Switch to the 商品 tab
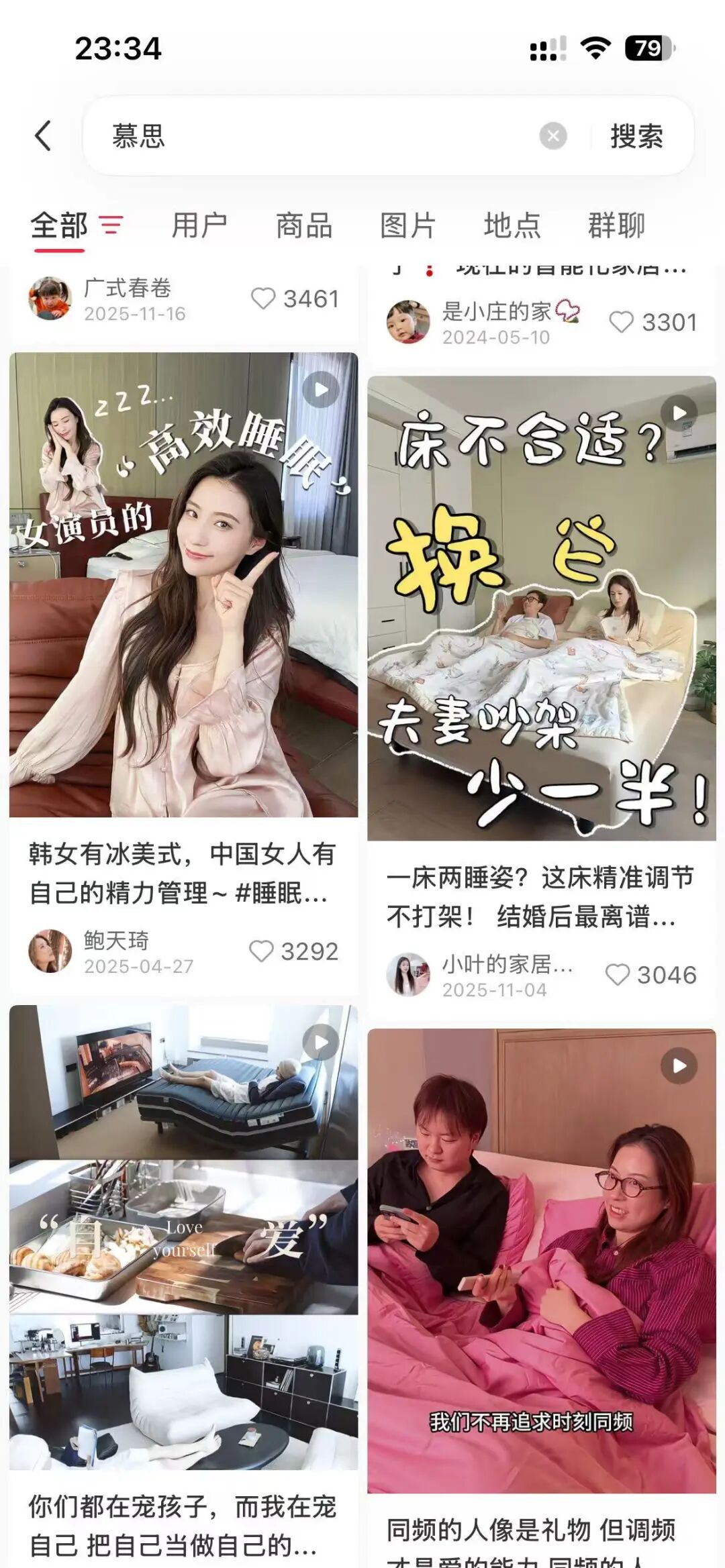This screenshot has height=1568, width=725. (x=304, y=225)
